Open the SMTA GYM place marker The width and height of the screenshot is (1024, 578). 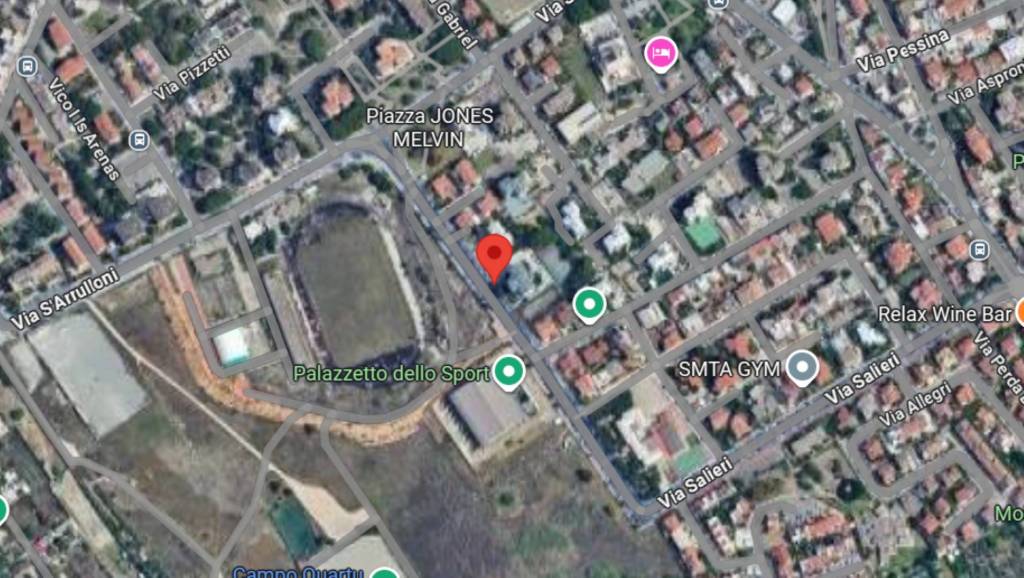[x=801, y=368]
